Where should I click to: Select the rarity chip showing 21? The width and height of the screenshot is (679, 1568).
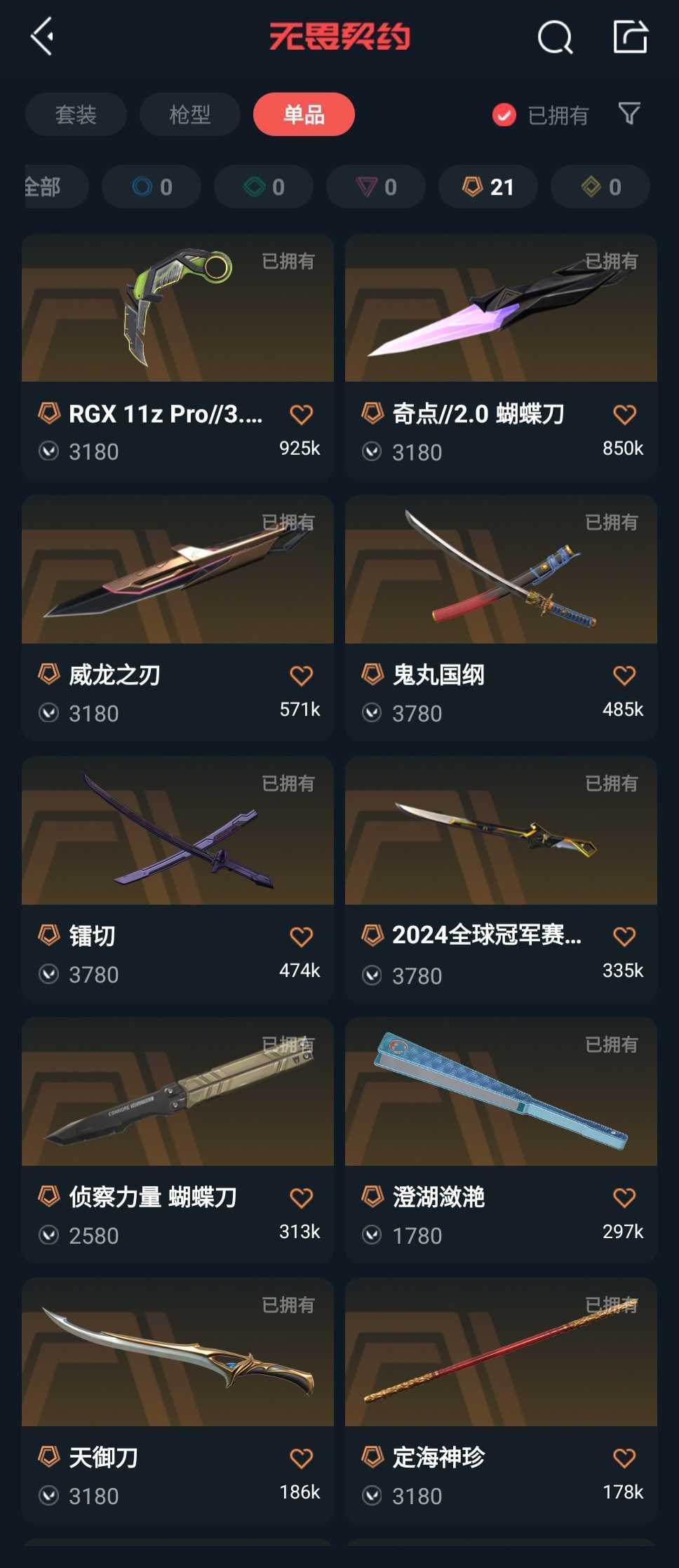coord(488,187)
